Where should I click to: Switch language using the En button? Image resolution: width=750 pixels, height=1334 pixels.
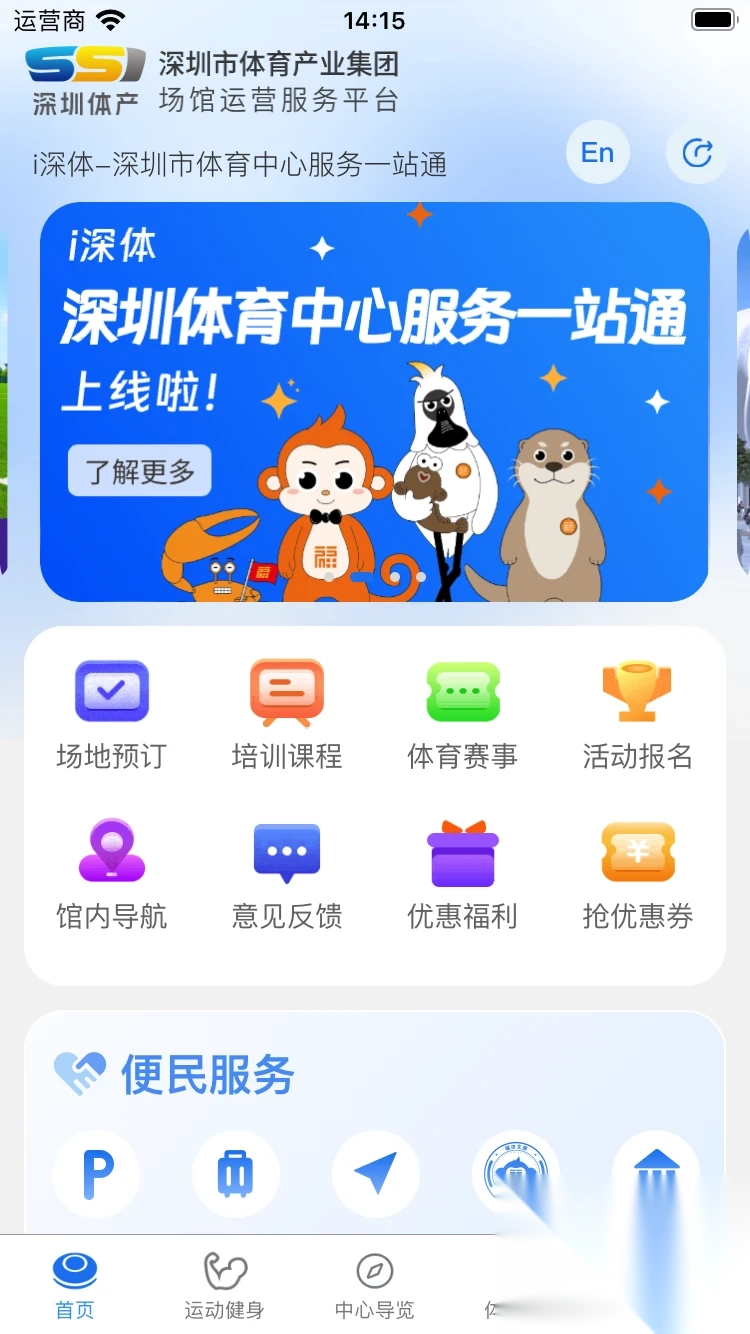597,152
